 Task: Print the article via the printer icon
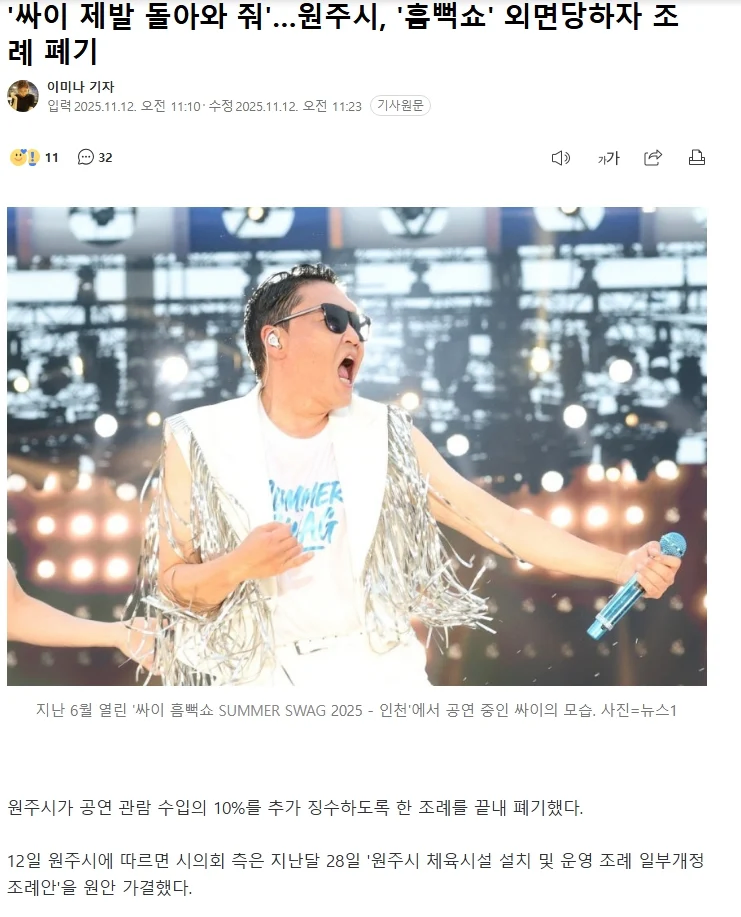tap(696, 157)
